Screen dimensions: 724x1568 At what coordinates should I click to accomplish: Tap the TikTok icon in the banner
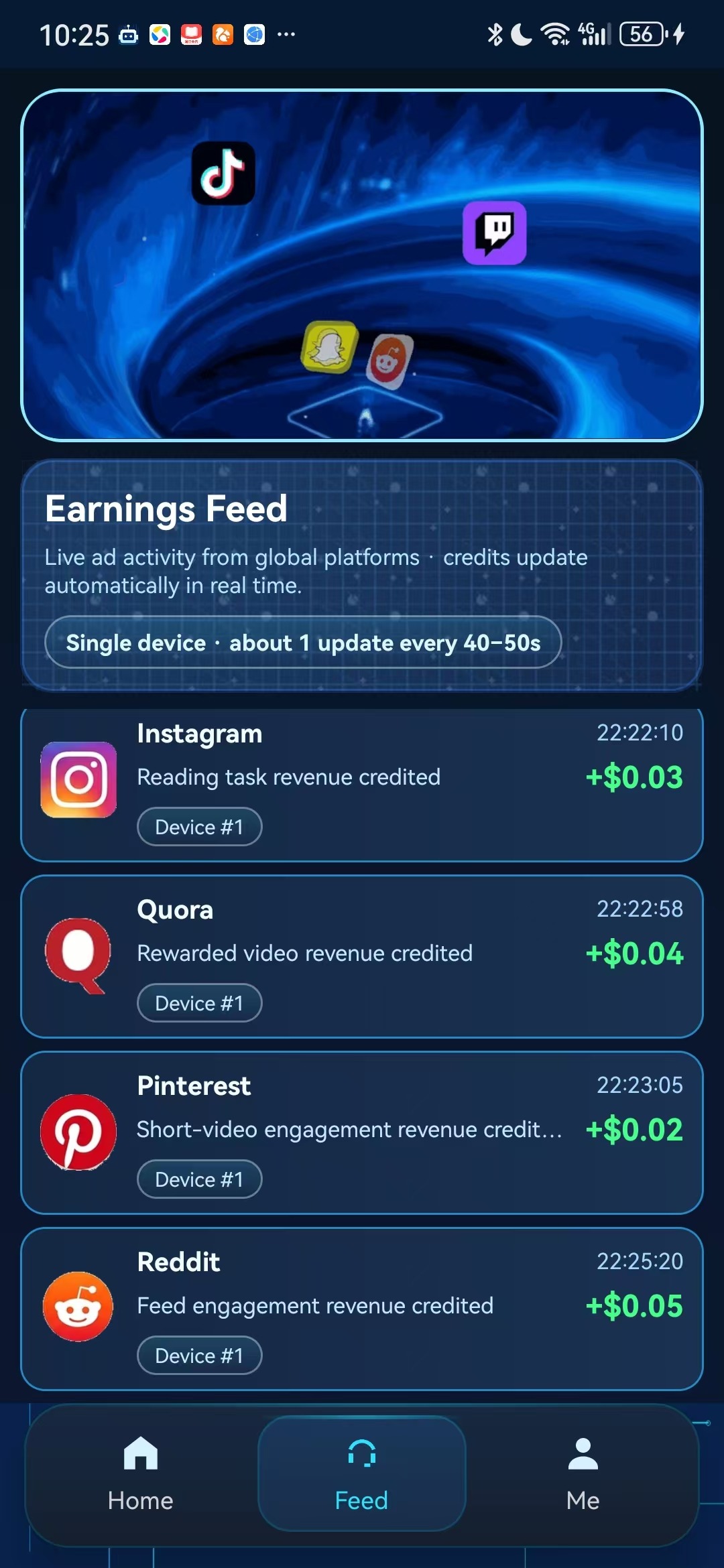pyautogui.click(x=224, y=172)
